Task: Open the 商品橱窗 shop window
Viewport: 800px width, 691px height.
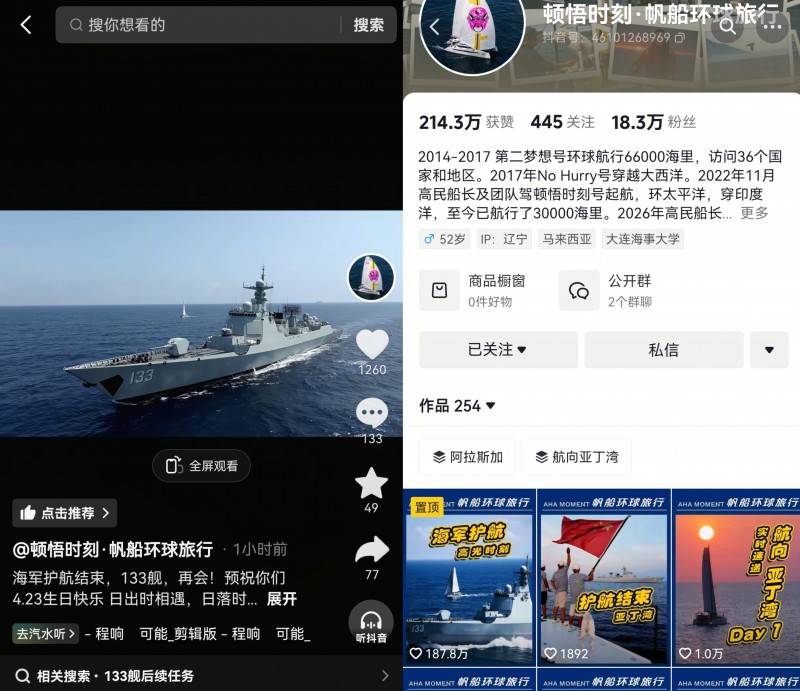Action: pyautogui.click(x=480, y=290)
